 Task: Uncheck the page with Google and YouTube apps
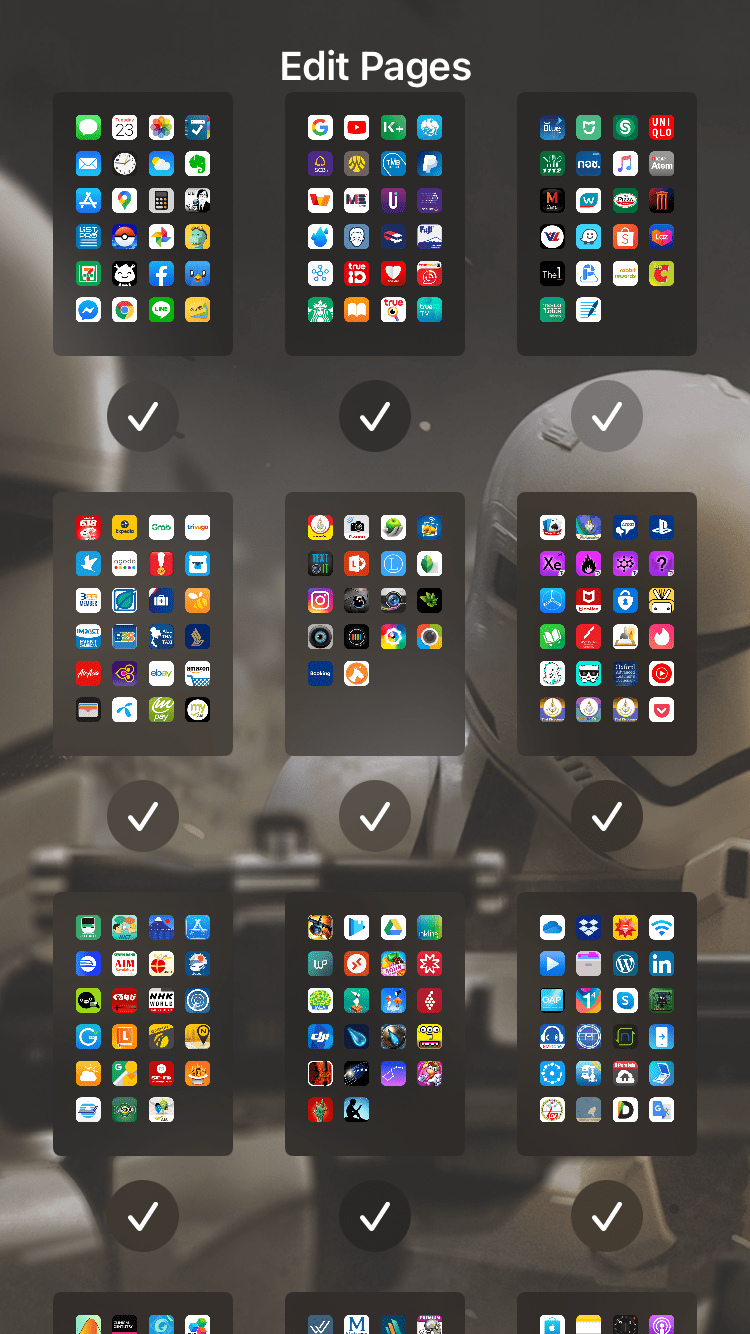coord(375,416)
